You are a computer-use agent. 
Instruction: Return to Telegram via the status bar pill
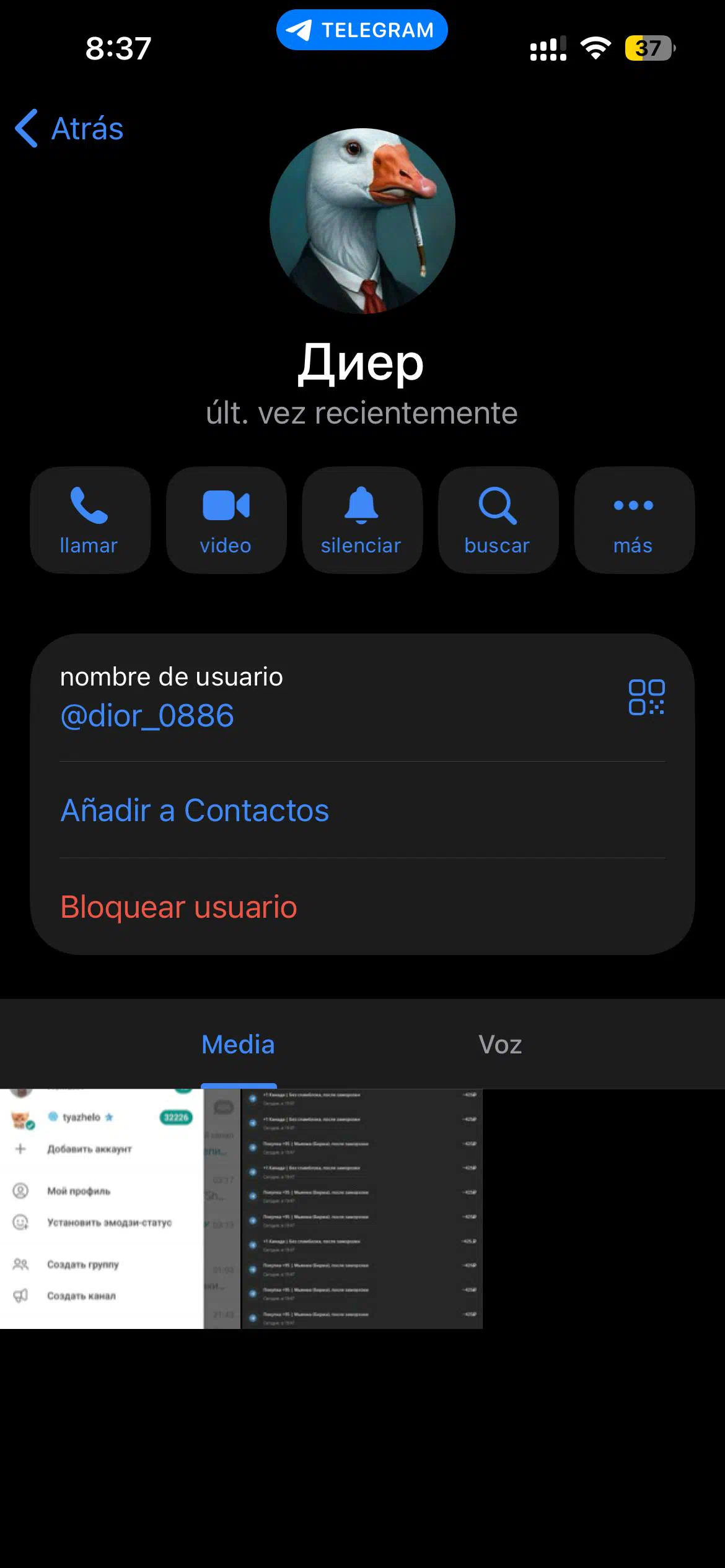pyautogui.click(x=362, y=30)
